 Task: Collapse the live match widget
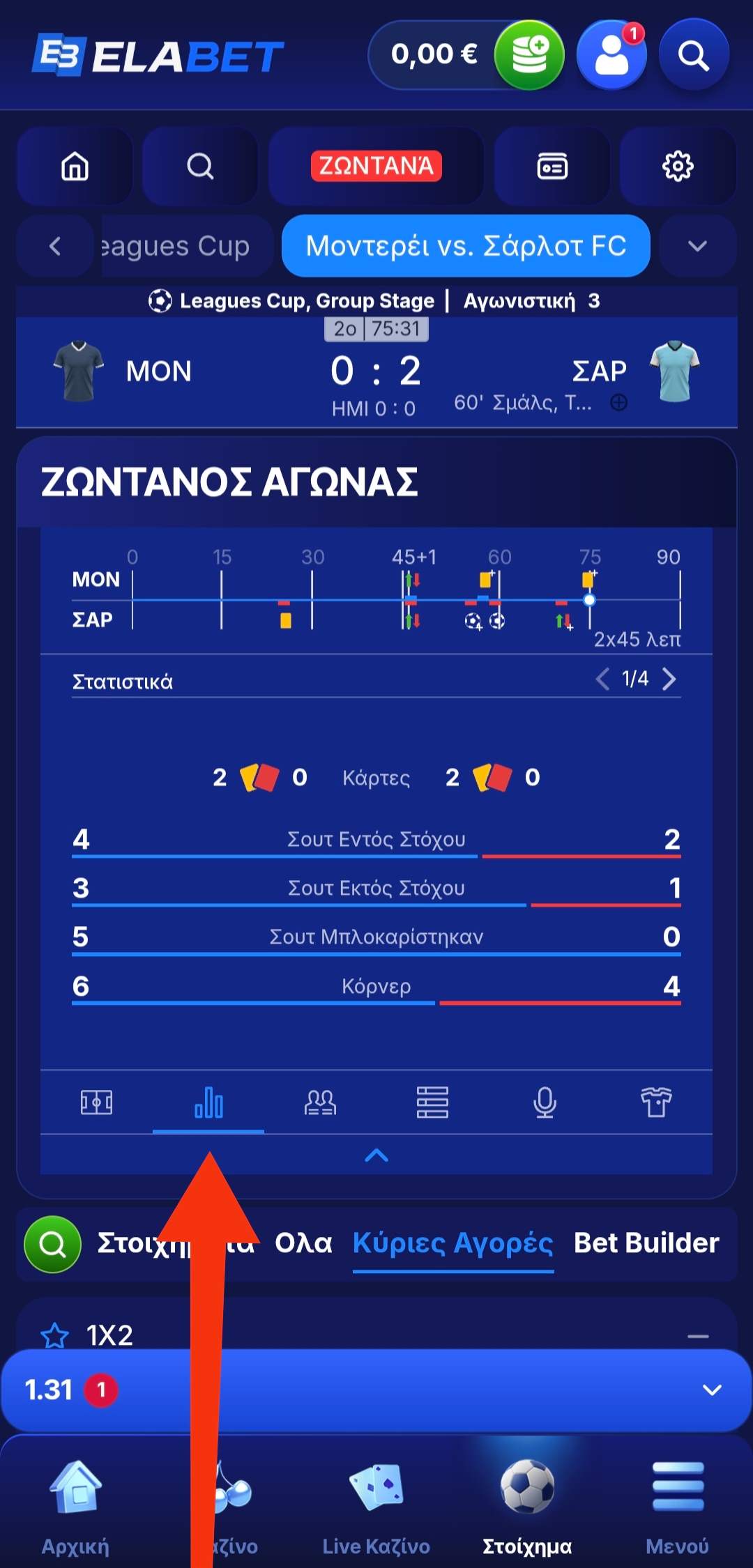376,1155
